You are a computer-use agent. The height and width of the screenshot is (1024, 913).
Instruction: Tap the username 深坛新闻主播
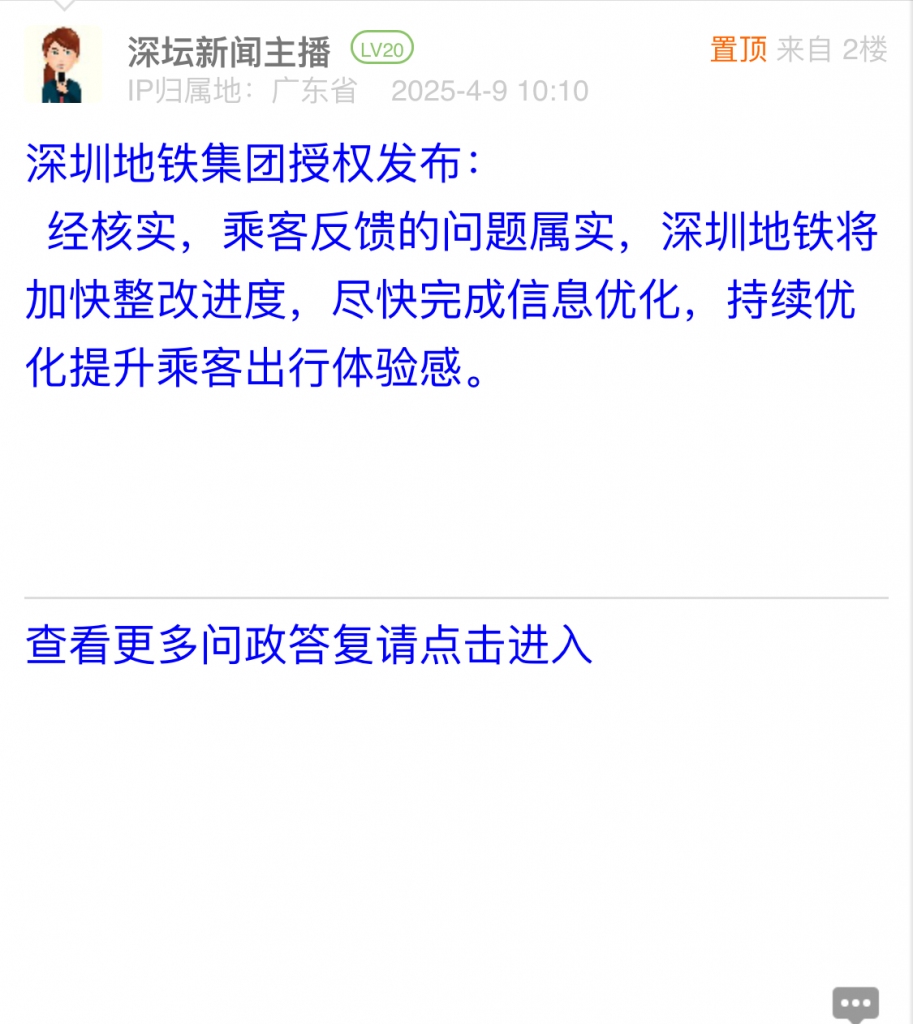click(229, 51)
